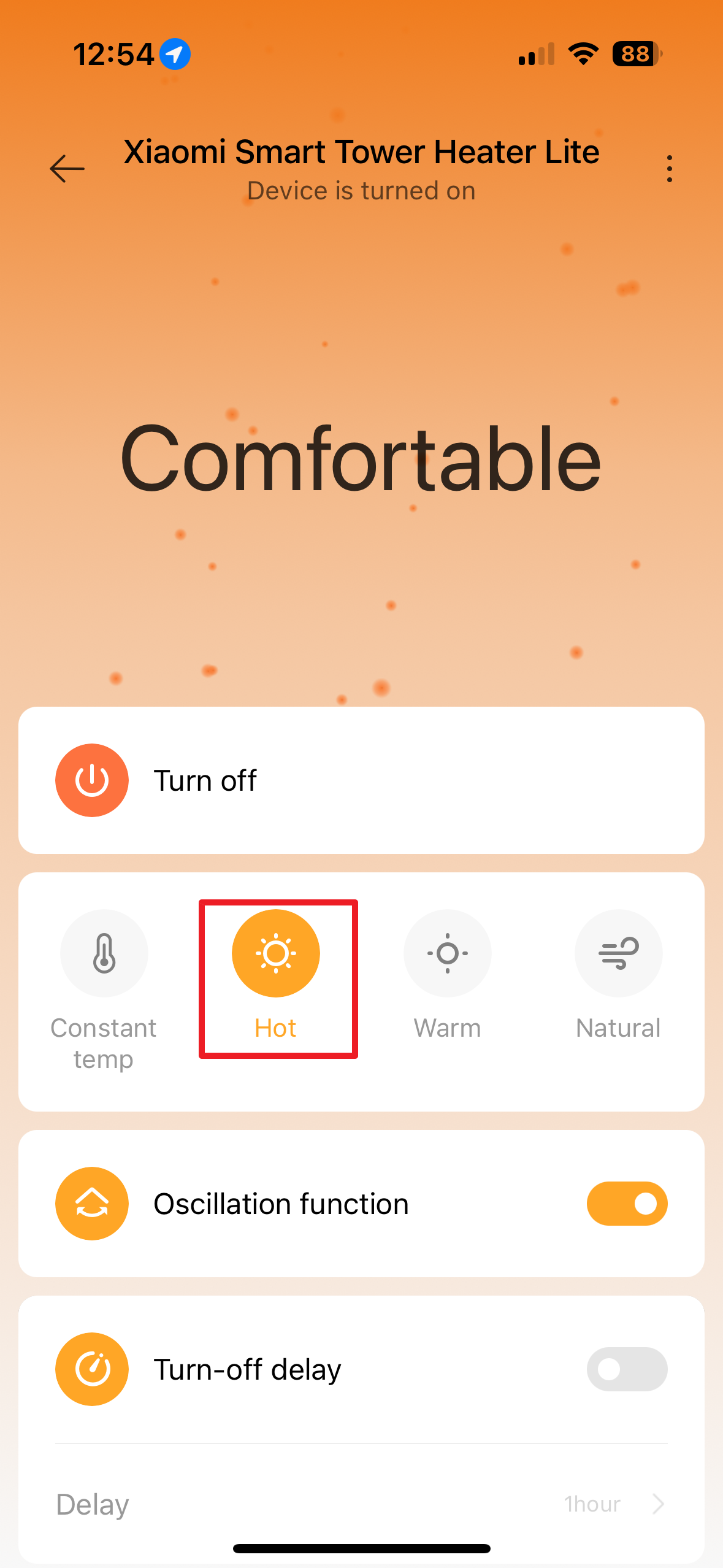Image resolution: width=723 pixels, height=1568 pixels.
Task: Choose the Natural wind mode
Action: click(618, 953)
